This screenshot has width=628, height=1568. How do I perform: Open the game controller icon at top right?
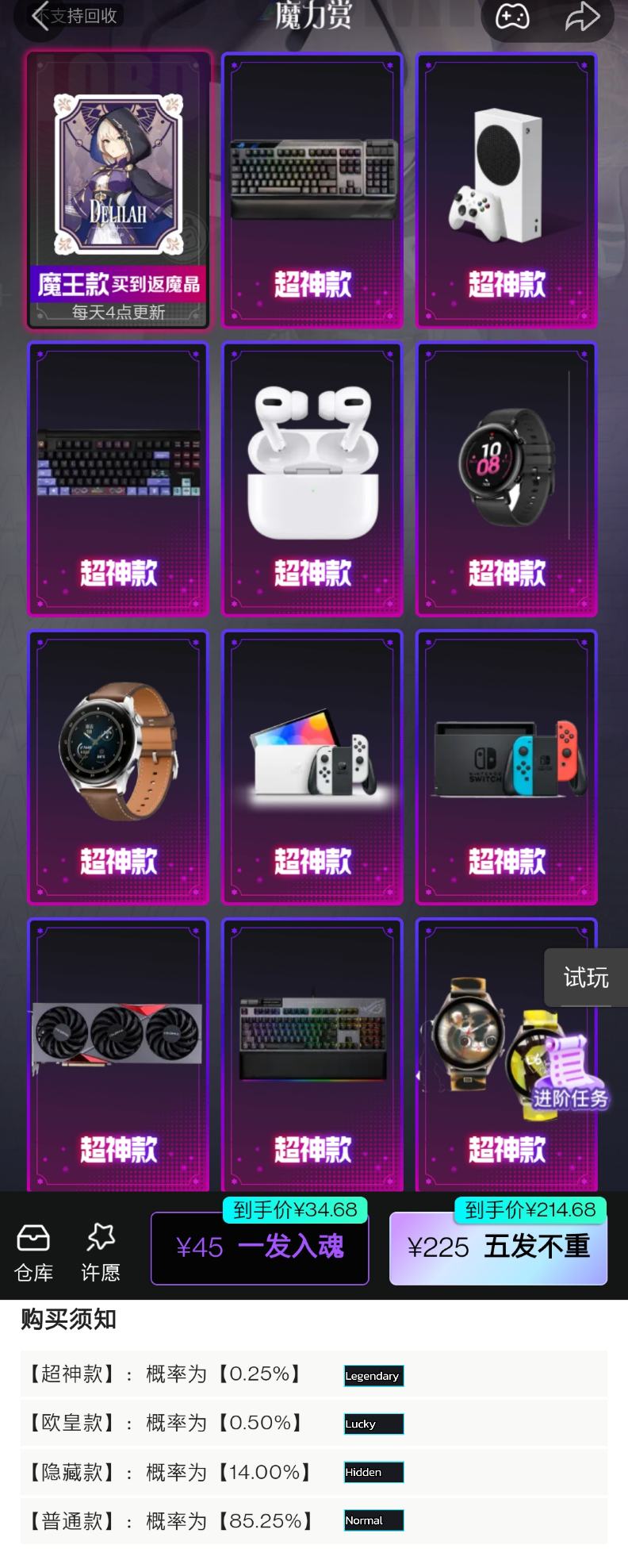click(x=511, y=16)
